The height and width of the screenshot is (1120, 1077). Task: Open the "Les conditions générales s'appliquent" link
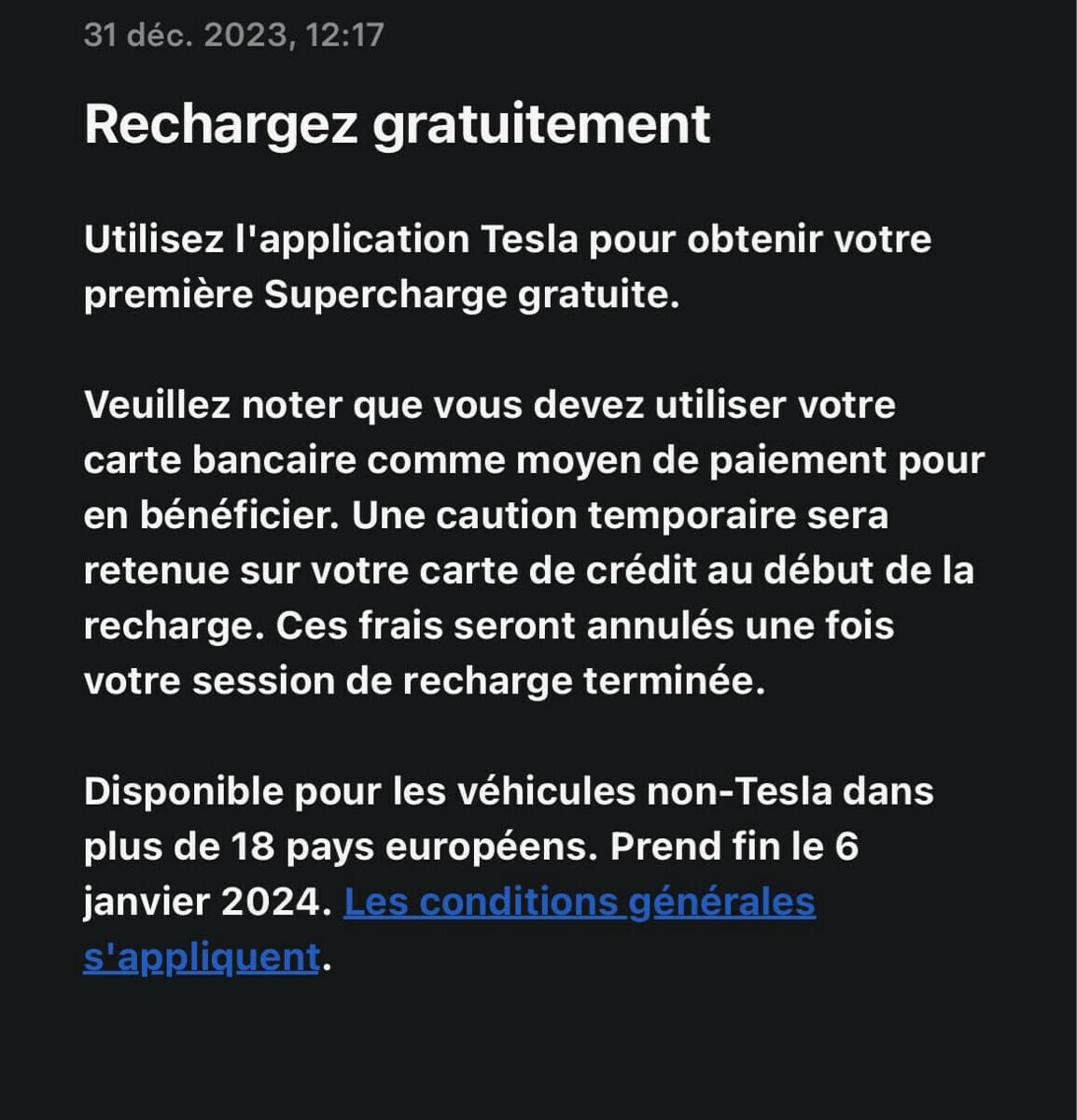(579, 903)
